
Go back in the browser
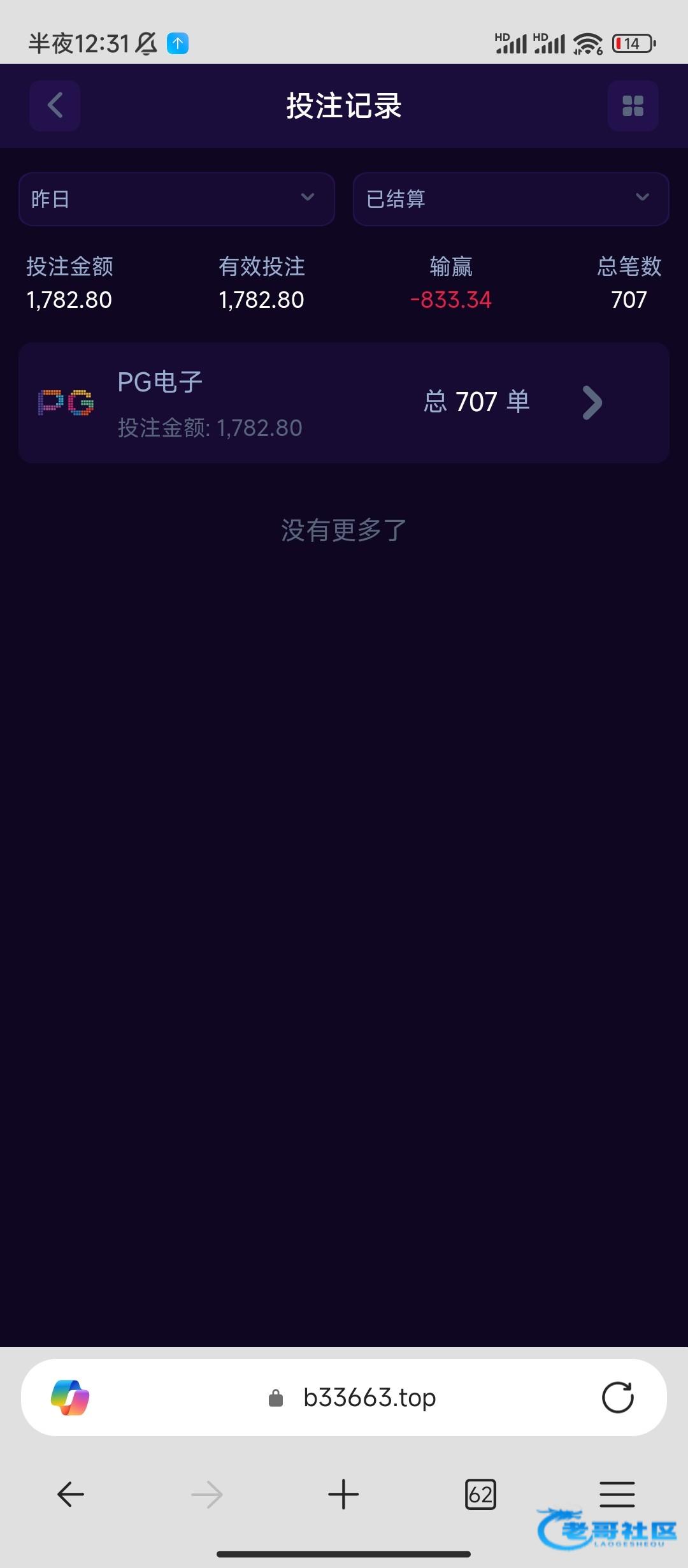[70, 1494]
